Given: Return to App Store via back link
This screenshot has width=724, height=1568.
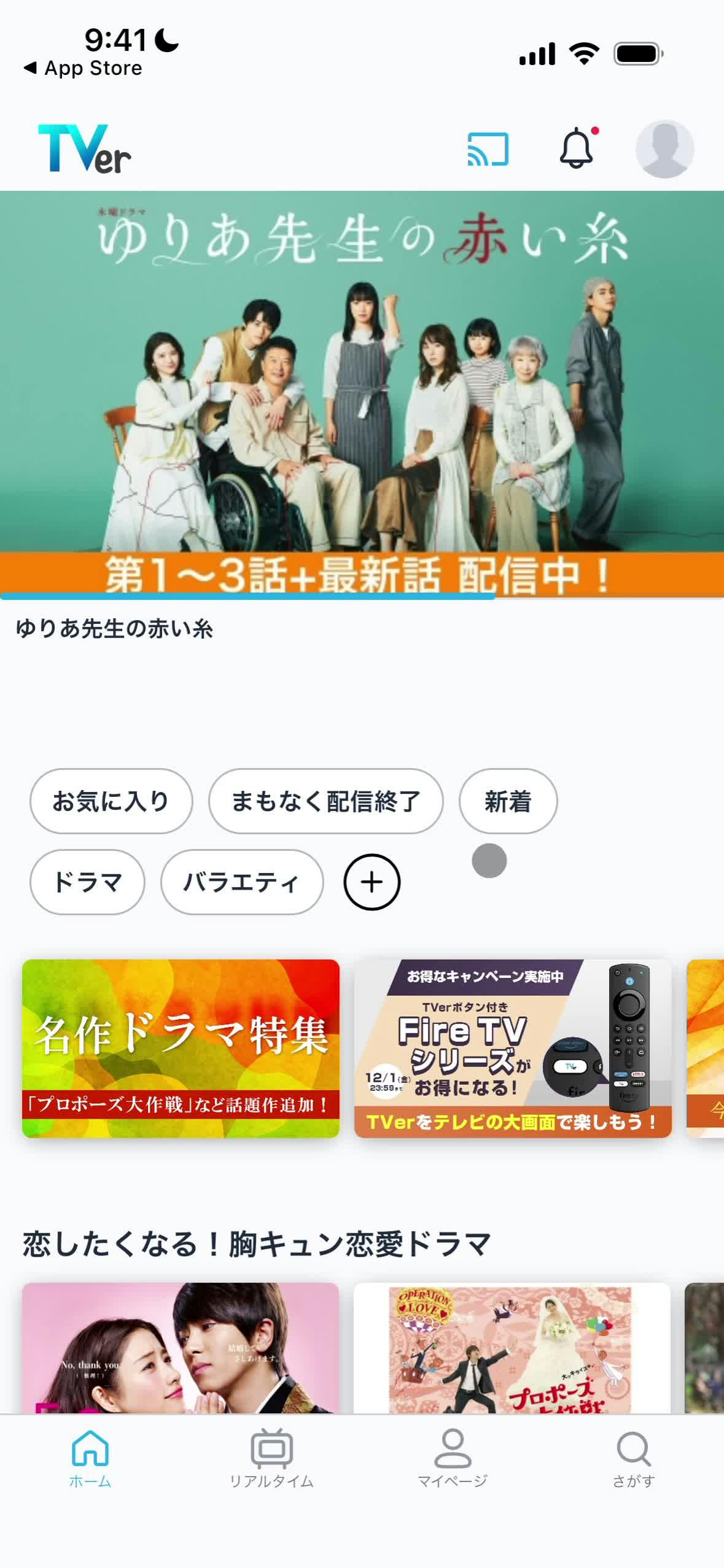Looking at the screenshot, I should [83, 68].
